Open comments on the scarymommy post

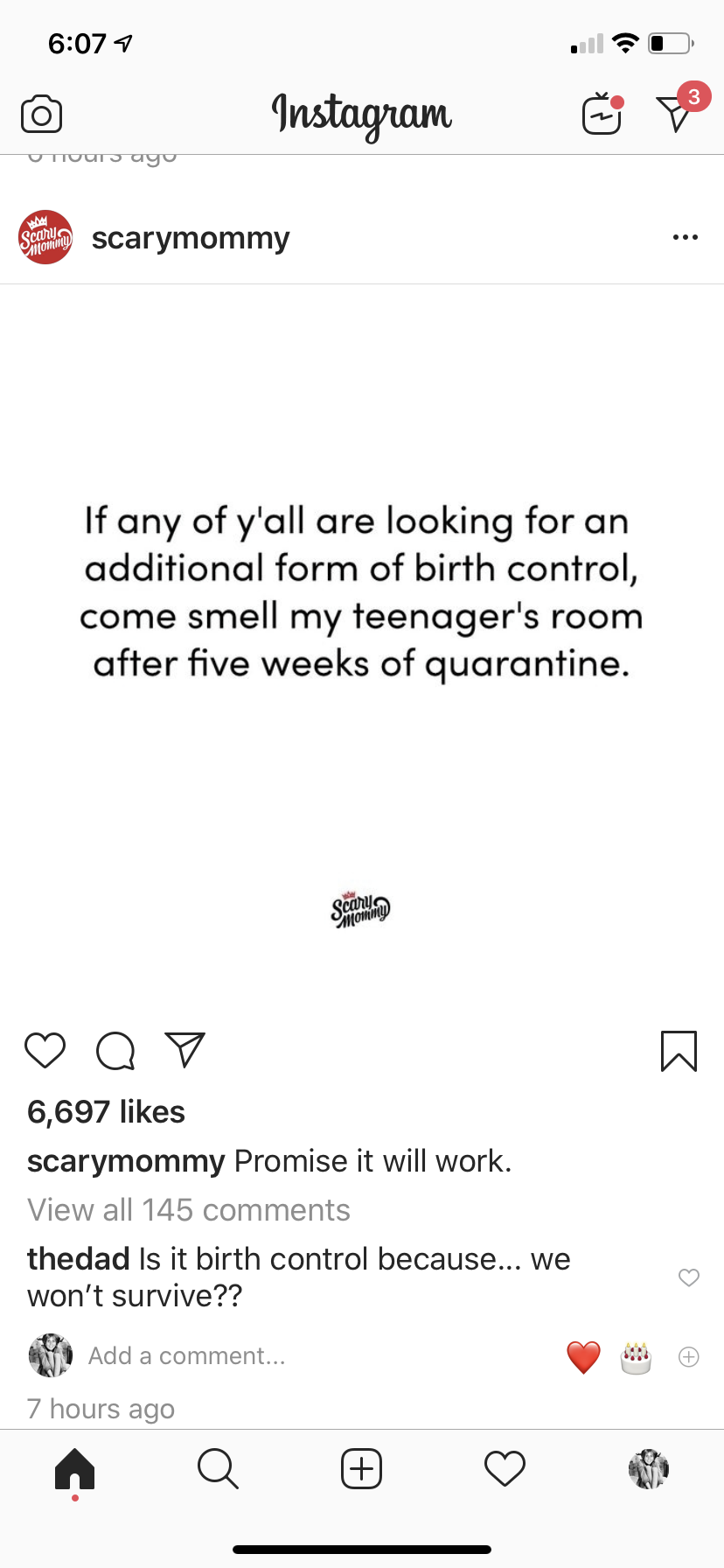pos(115,1050)
